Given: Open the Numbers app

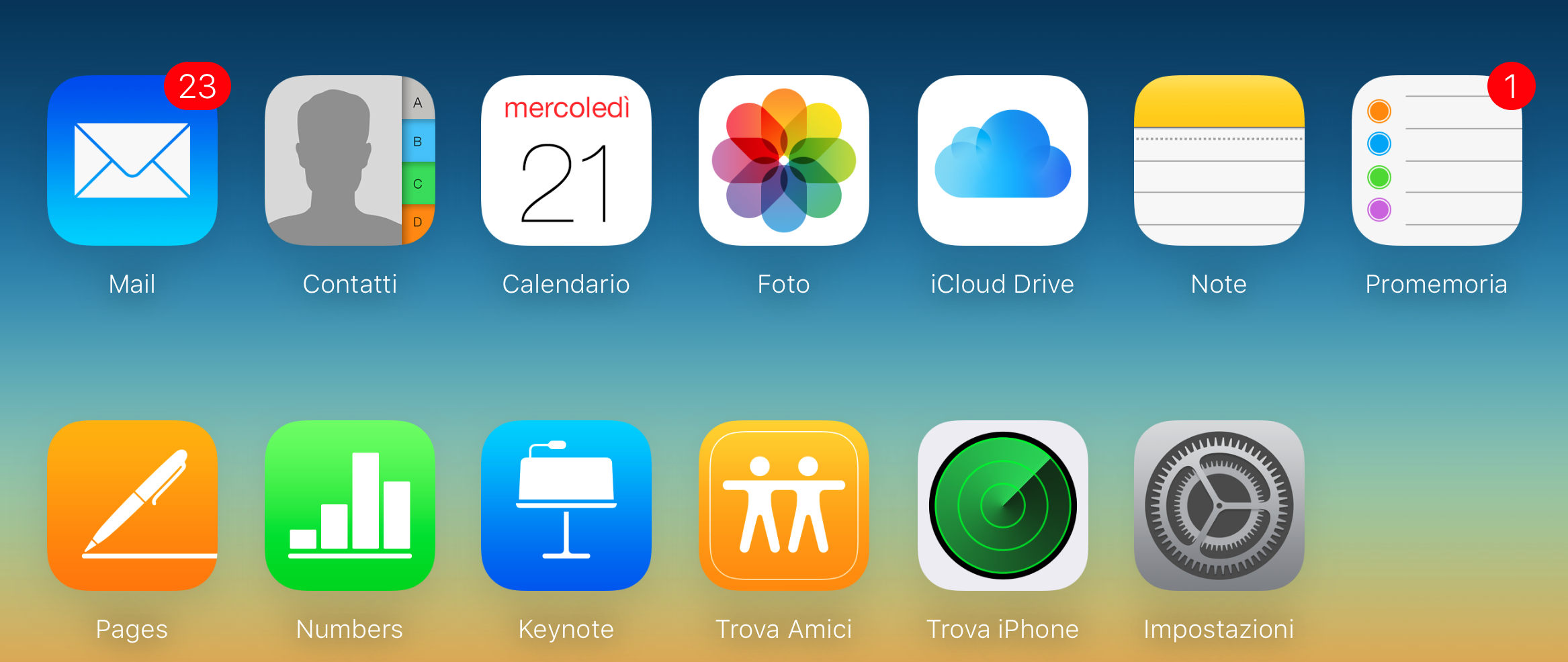Looking at the screenshot, I should [349, 506].
